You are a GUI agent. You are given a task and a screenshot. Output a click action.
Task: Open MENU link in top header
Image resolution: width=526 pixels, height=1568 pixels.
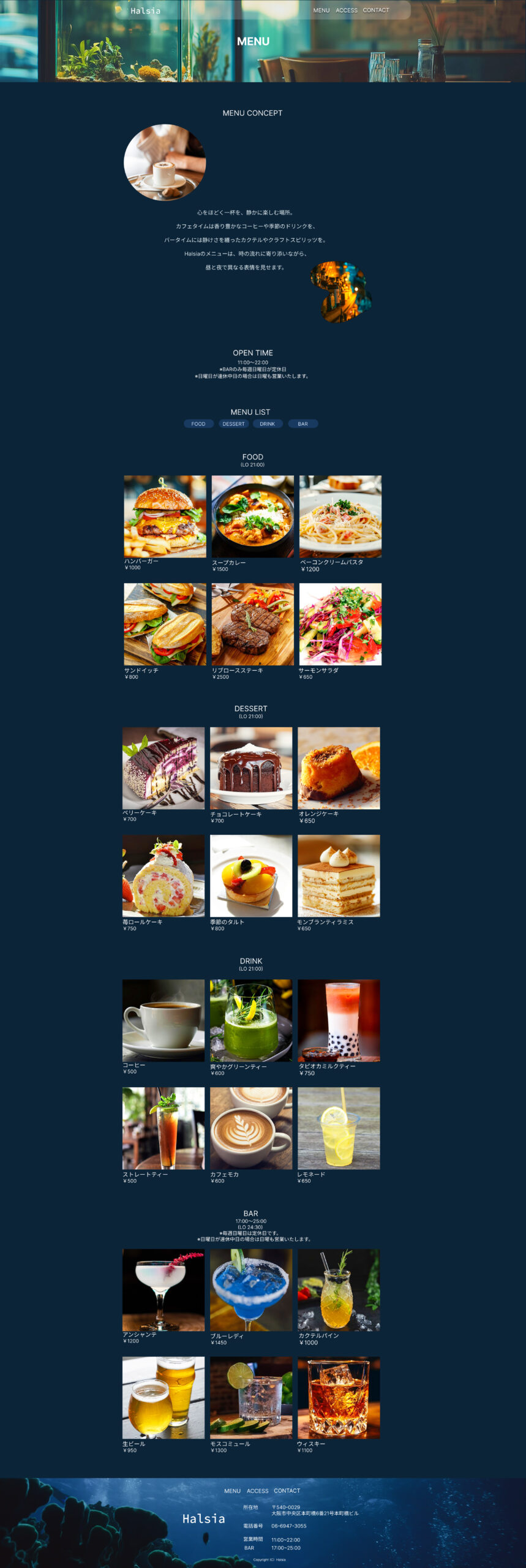pyautogui.click(x=321, y=10)
